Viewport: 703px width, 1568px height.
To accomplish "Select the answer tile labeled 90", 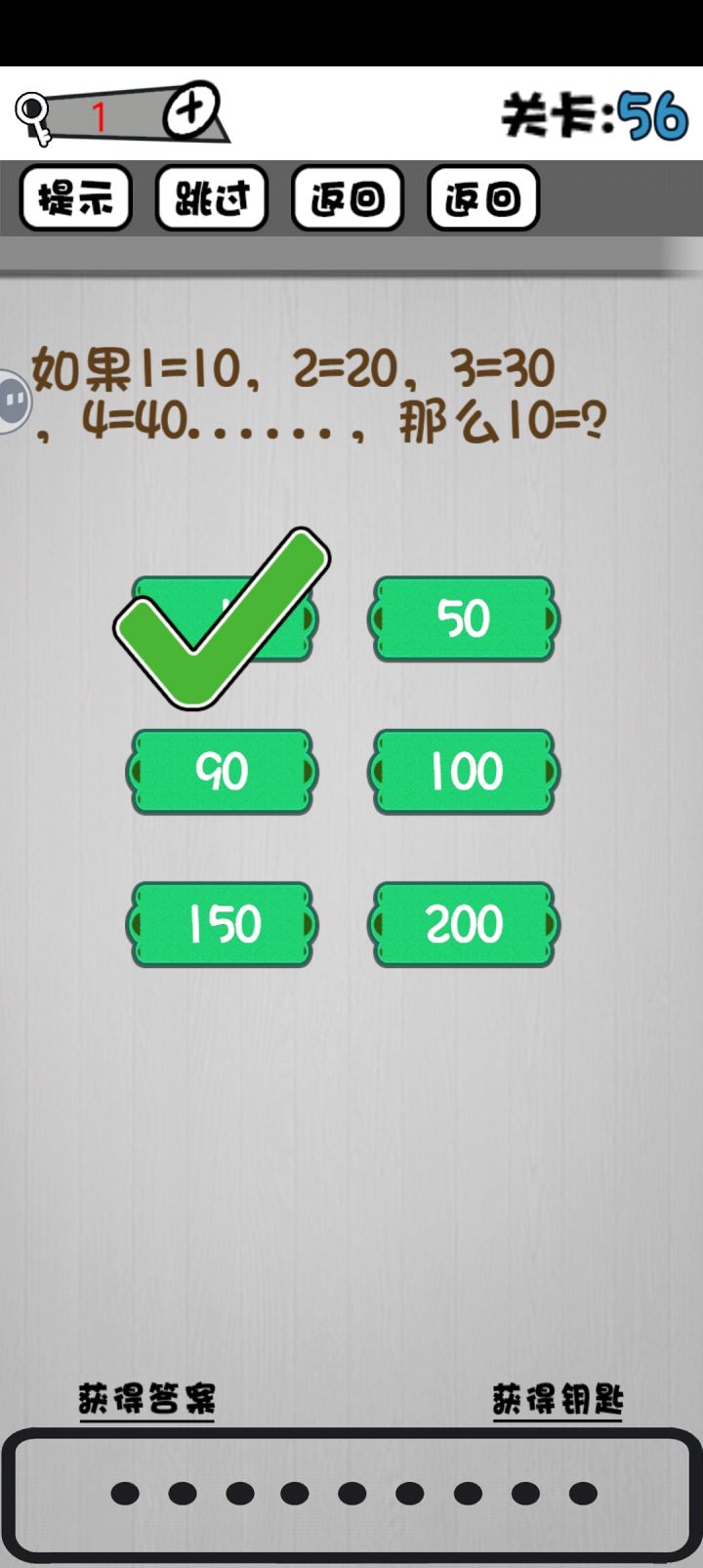I will 223,771.
